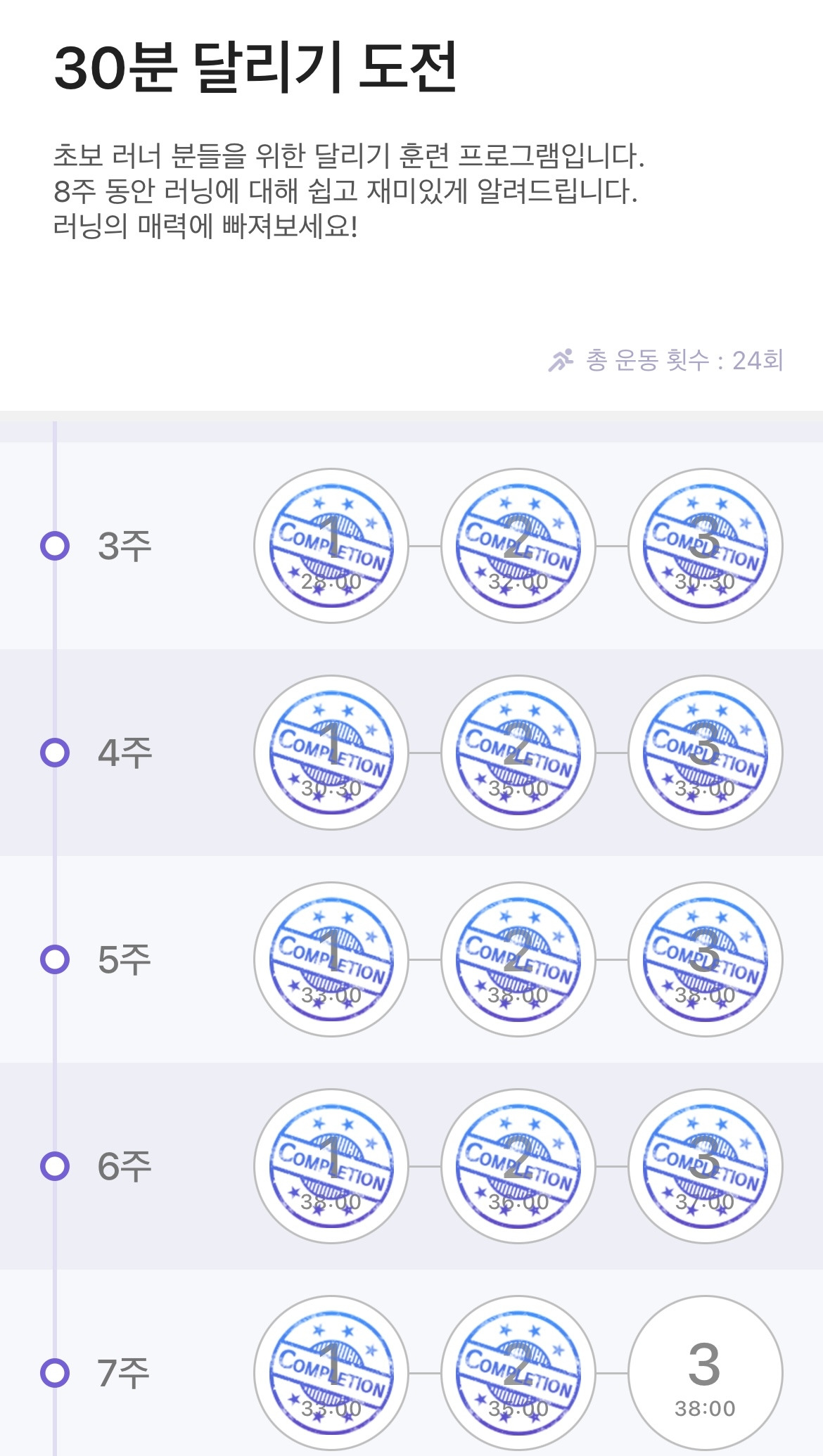This screenshot has height=1456, width=823.
Task: Select week 7 session 2 workout
Action: 518,1373
